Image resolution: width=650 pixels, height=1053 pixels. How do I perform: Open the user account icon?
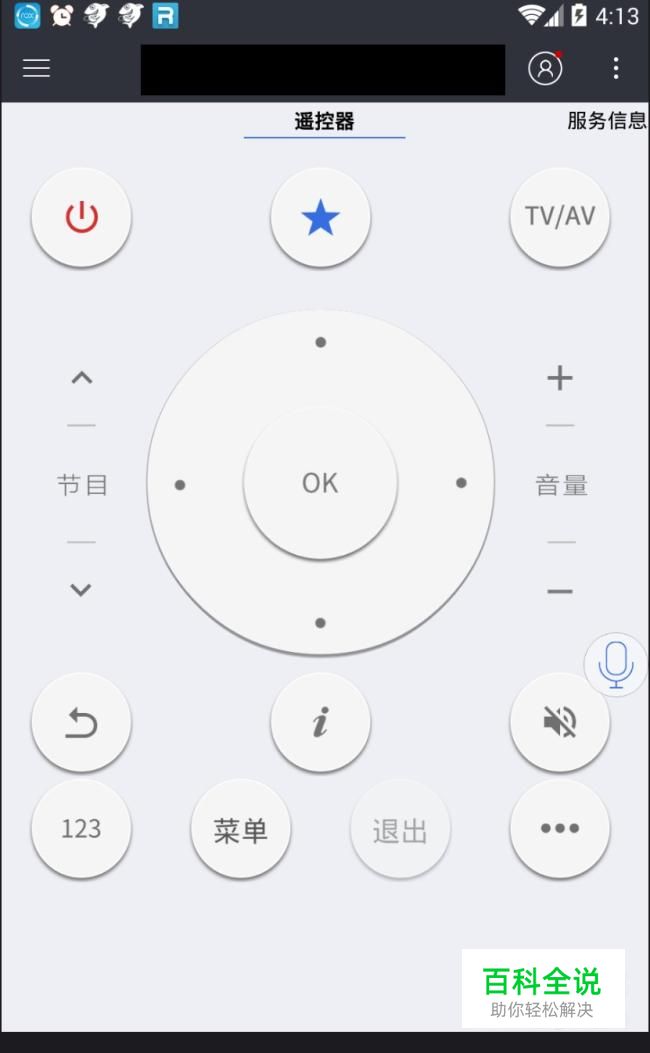(545, 68)
